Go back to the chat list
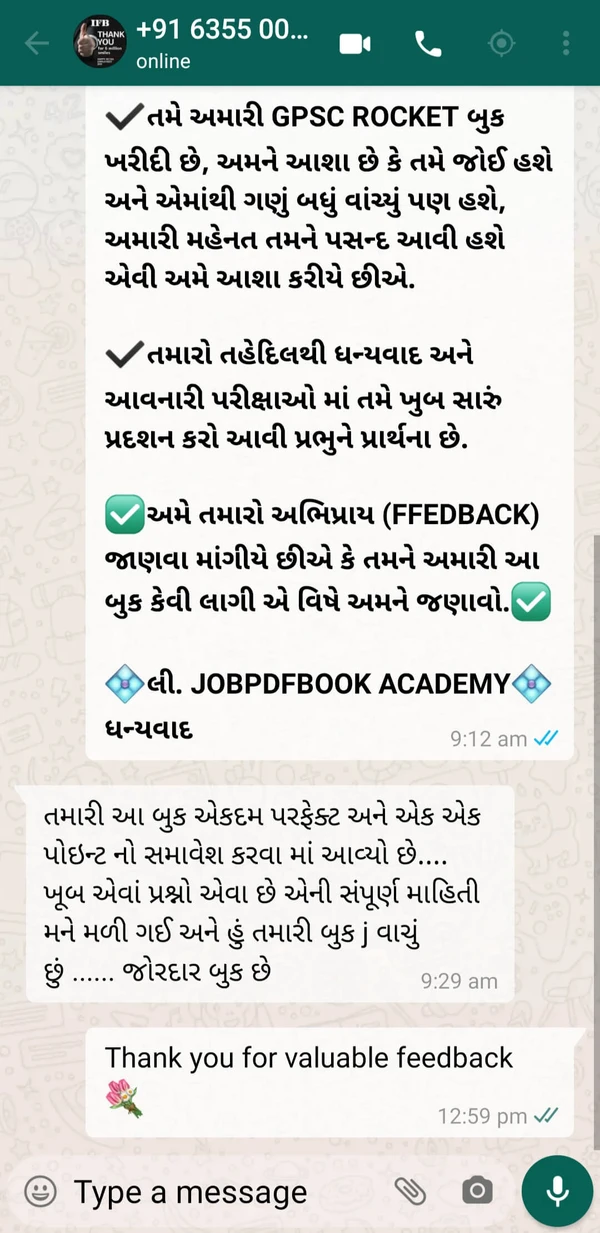Viewport: 600px width, 1233px height. pyautogui.click(x=37, y=44)
